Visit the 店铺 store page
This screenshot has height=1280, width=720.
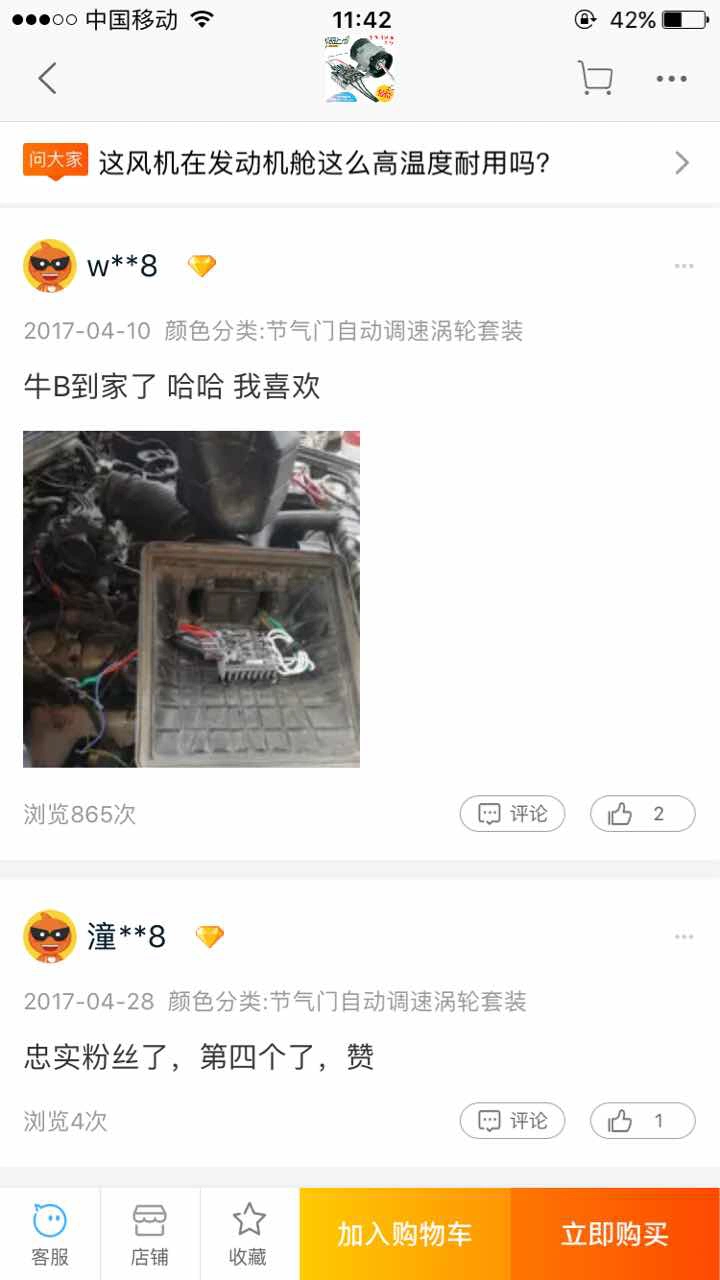click(150, 1234)
